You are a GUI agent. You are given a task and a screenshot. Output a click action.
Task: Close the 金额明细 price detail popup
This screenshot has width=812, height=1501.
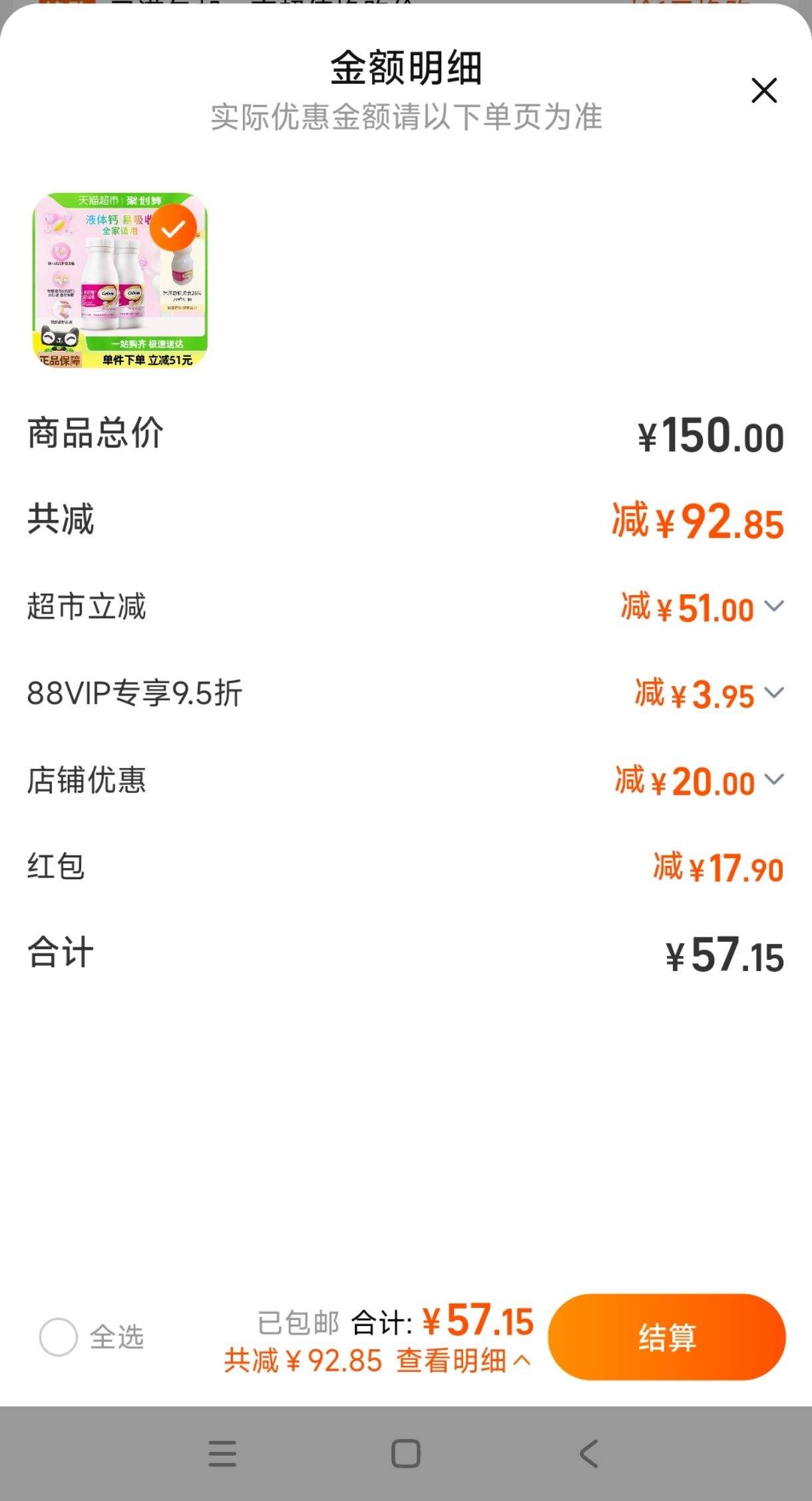pos(764,91)
